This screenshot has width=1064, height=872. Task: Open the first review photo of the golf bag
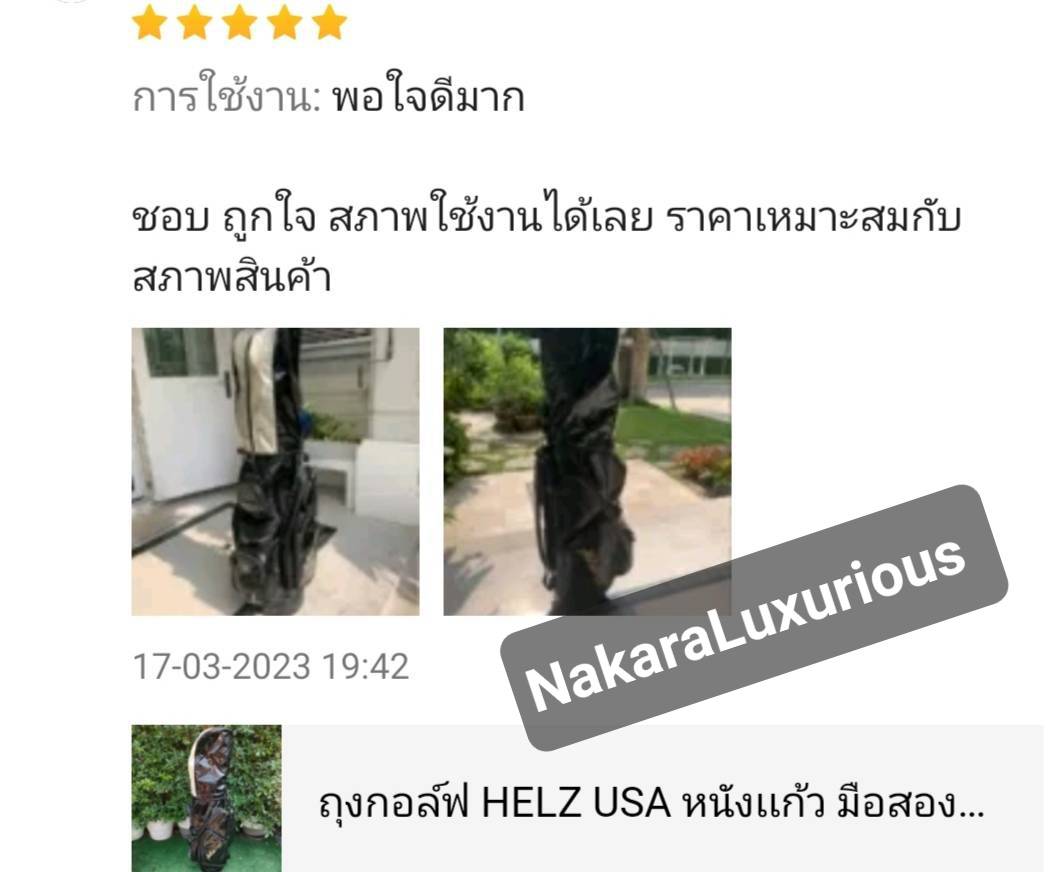click(275, 471)
